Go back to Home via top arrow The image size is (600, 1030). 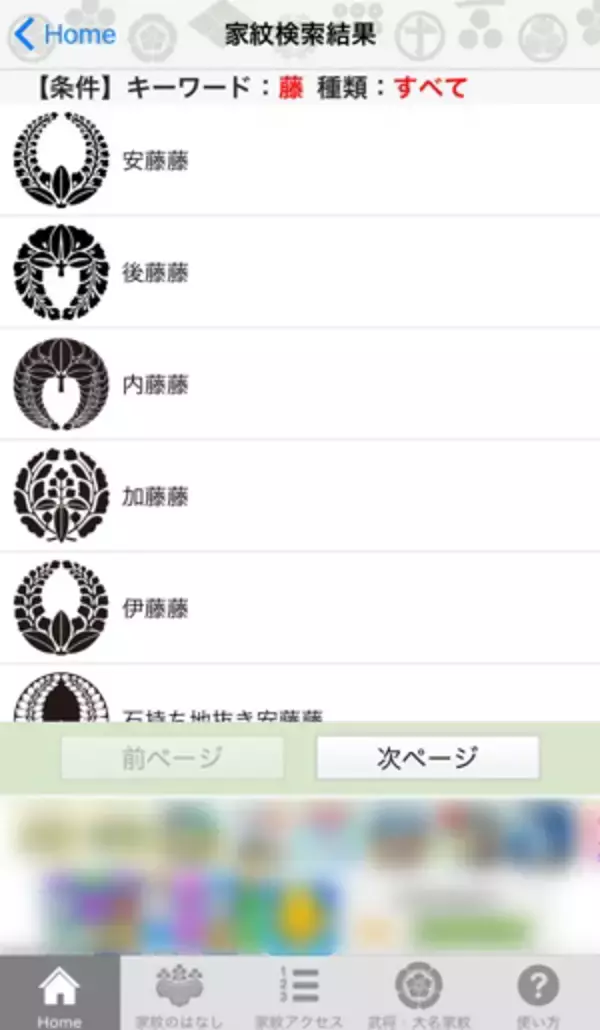click(x=62, y=35)
